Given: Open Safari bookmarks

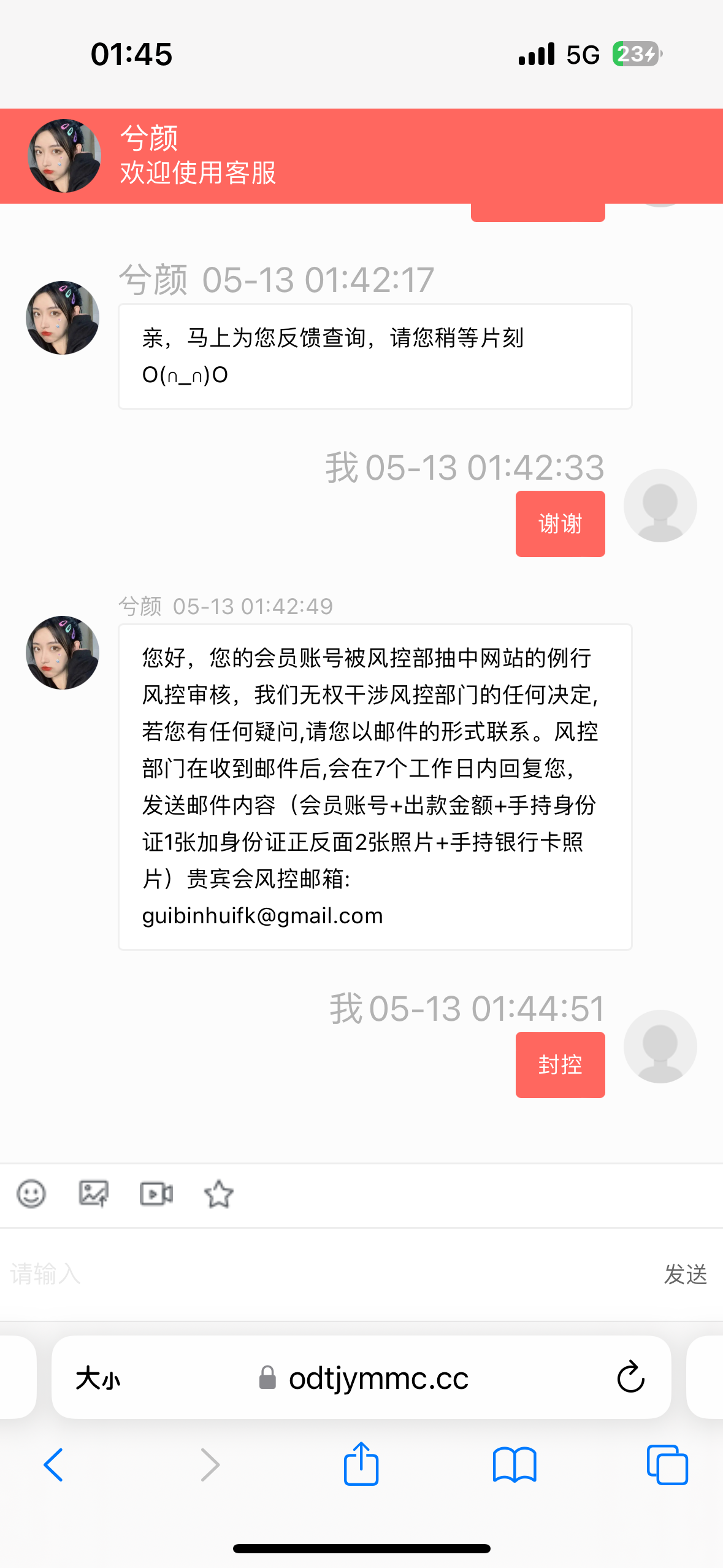Looking at the screenshot, I should tap(515, 1465).
